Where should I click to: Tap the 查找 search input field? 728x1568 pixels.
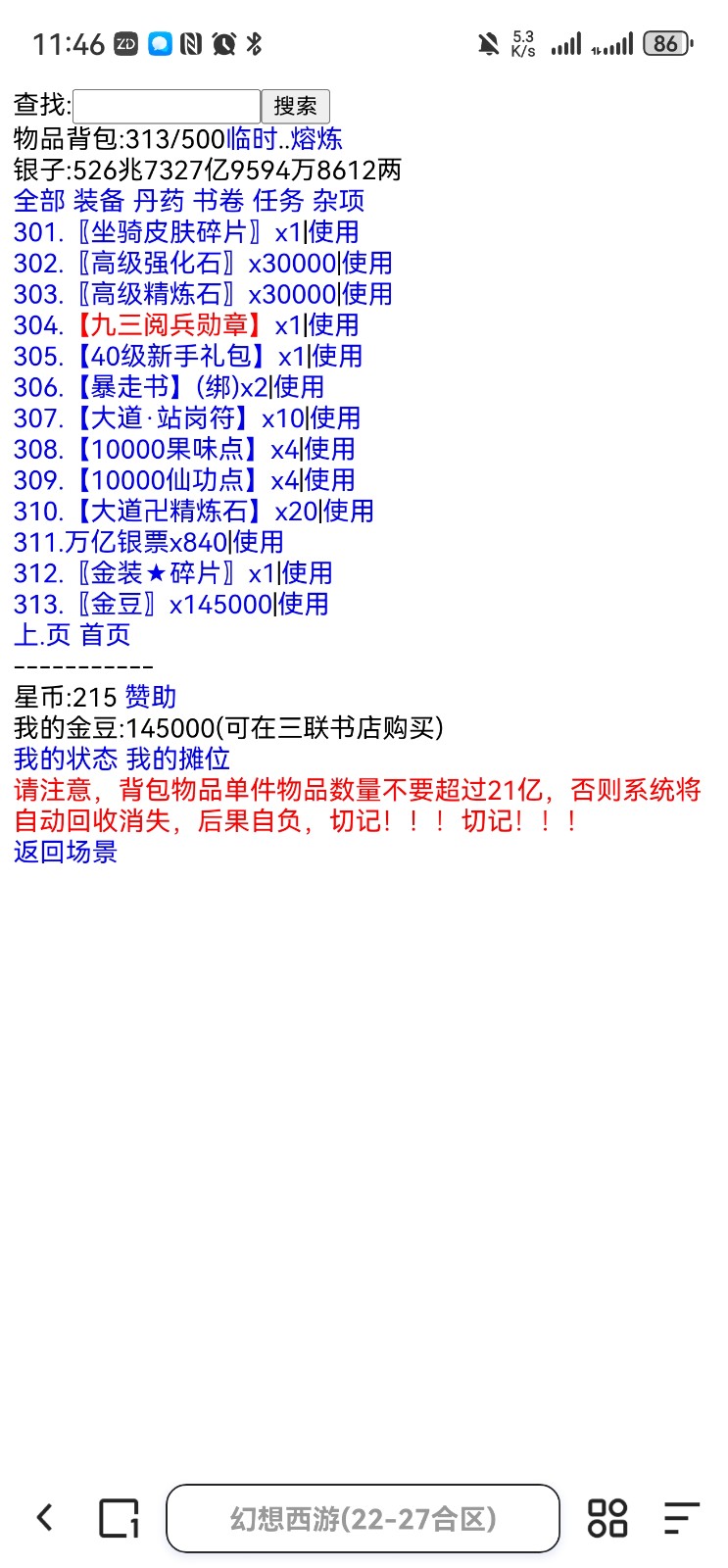[x=167, y=106]
